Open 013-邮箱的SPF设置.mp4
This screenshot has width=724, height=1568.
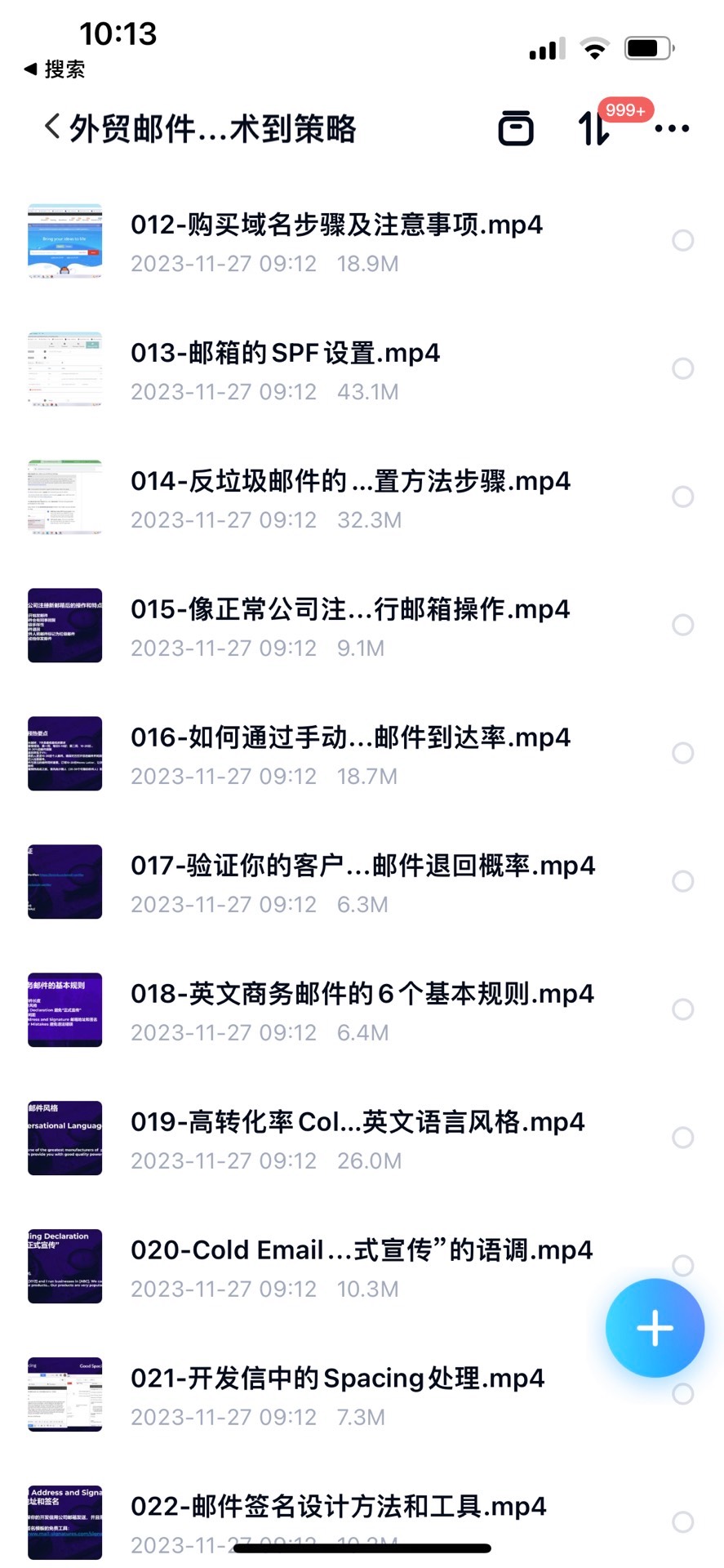(285, 353)
